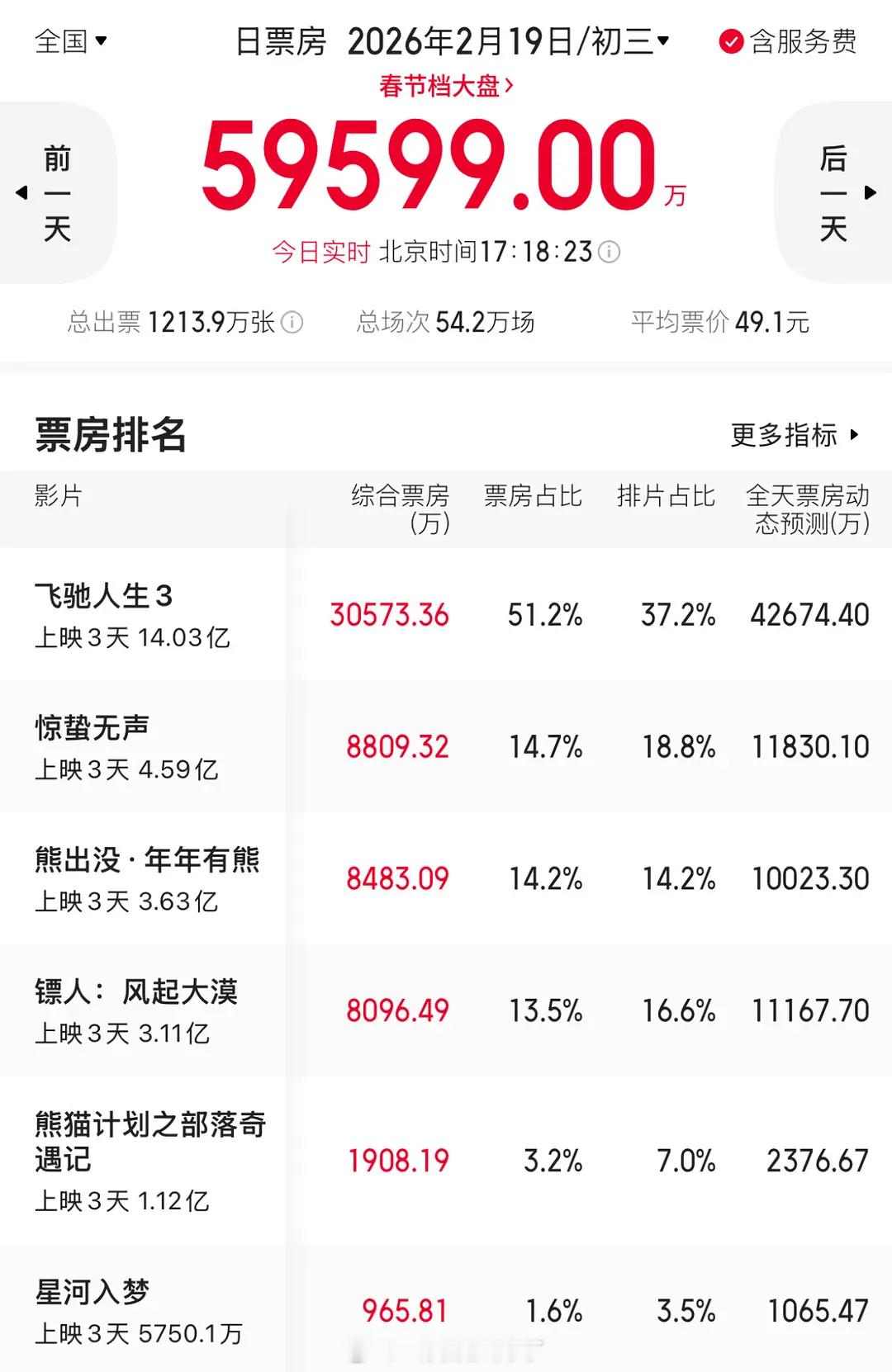Click the arrow after 更多指标
The image size is (892, 1372).
pyautogui.click(x=855, y=436)
